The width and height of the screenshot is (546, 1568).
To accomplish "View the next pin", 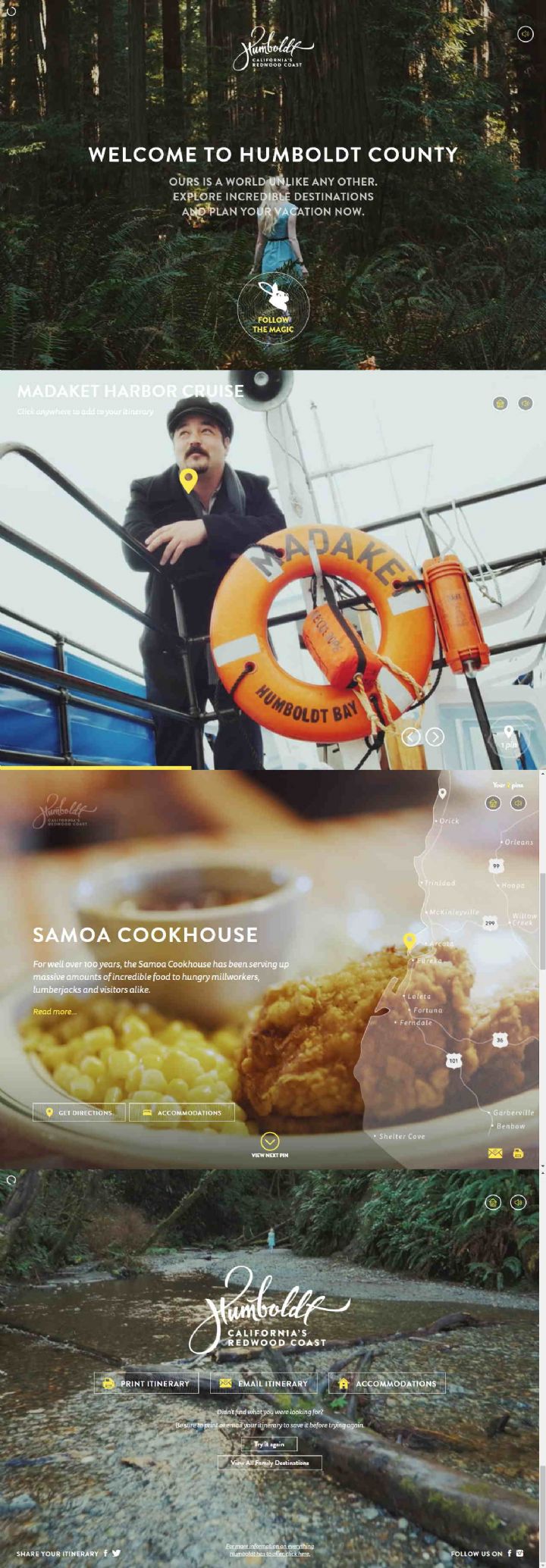I will pyautogui.click(x=270, y=1141).
